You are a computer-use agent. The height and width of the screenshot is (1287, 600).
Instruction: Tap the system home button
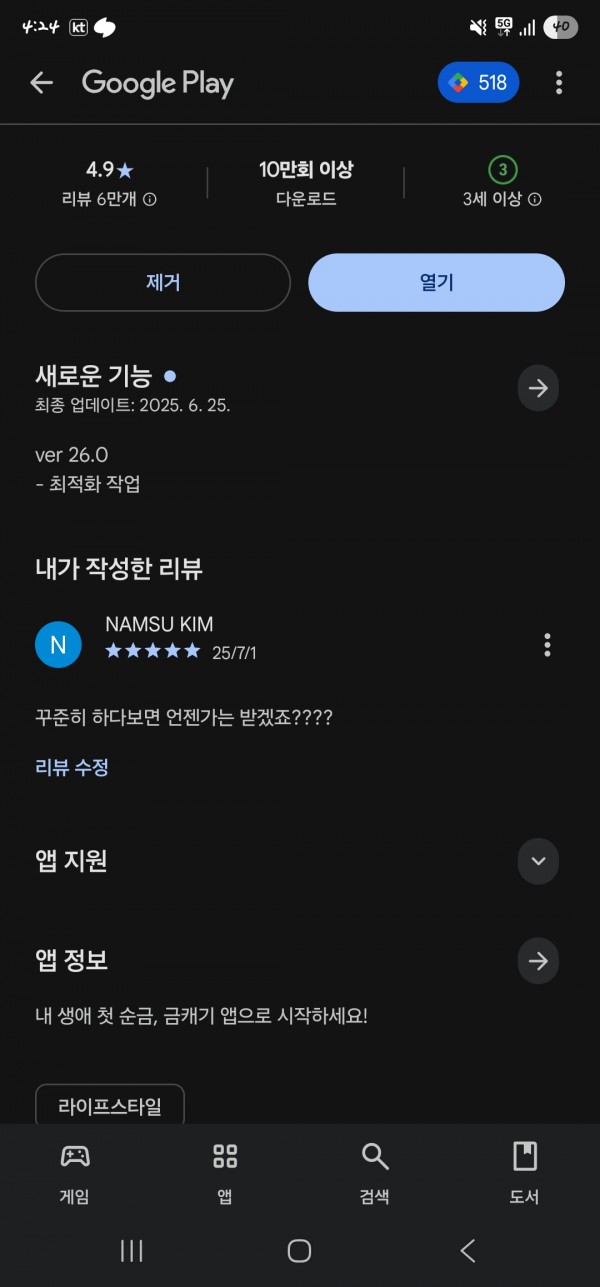pyautogui.click(x=299, y=1250)
